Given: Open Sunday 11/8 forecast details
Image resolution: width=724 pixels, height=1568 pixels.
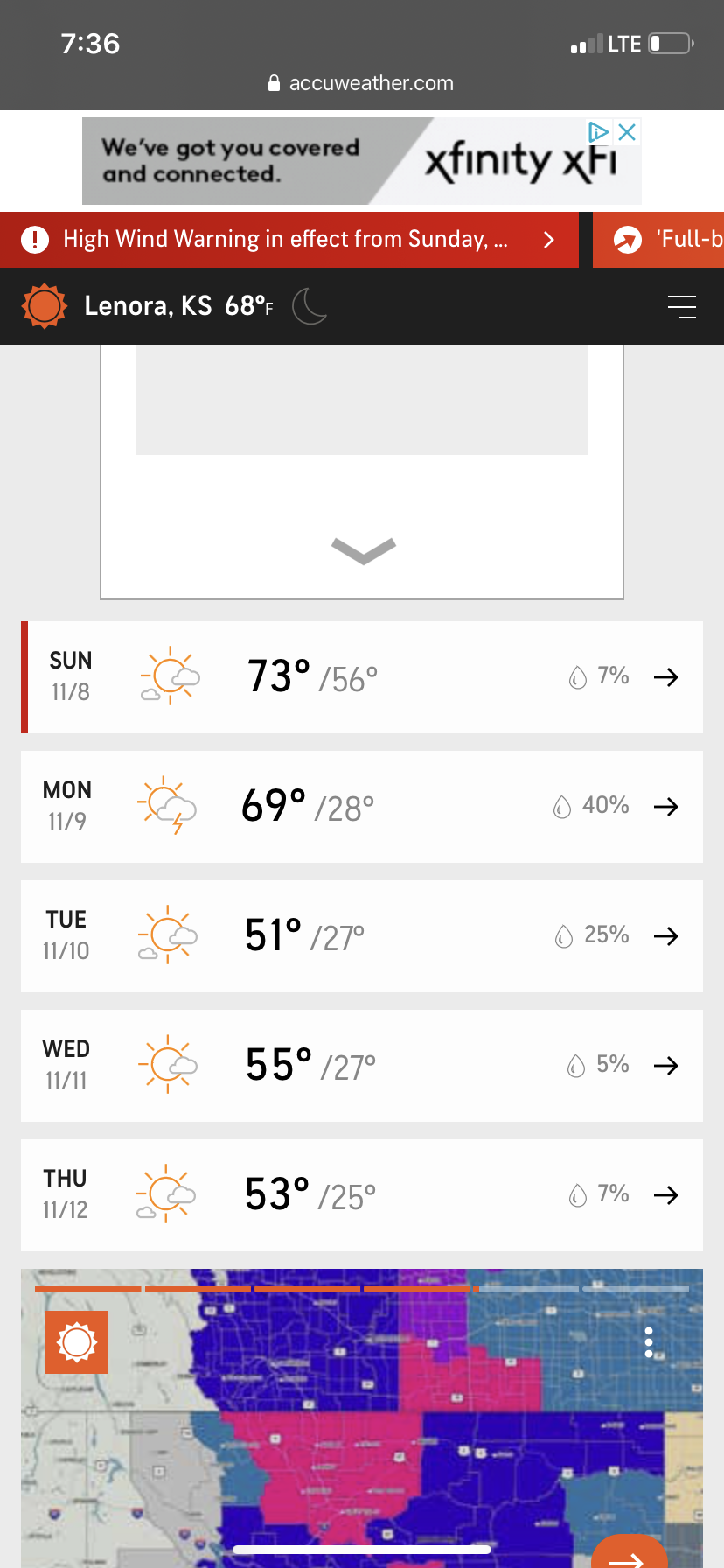Looking at the screenshot, I should coord(362,677).
